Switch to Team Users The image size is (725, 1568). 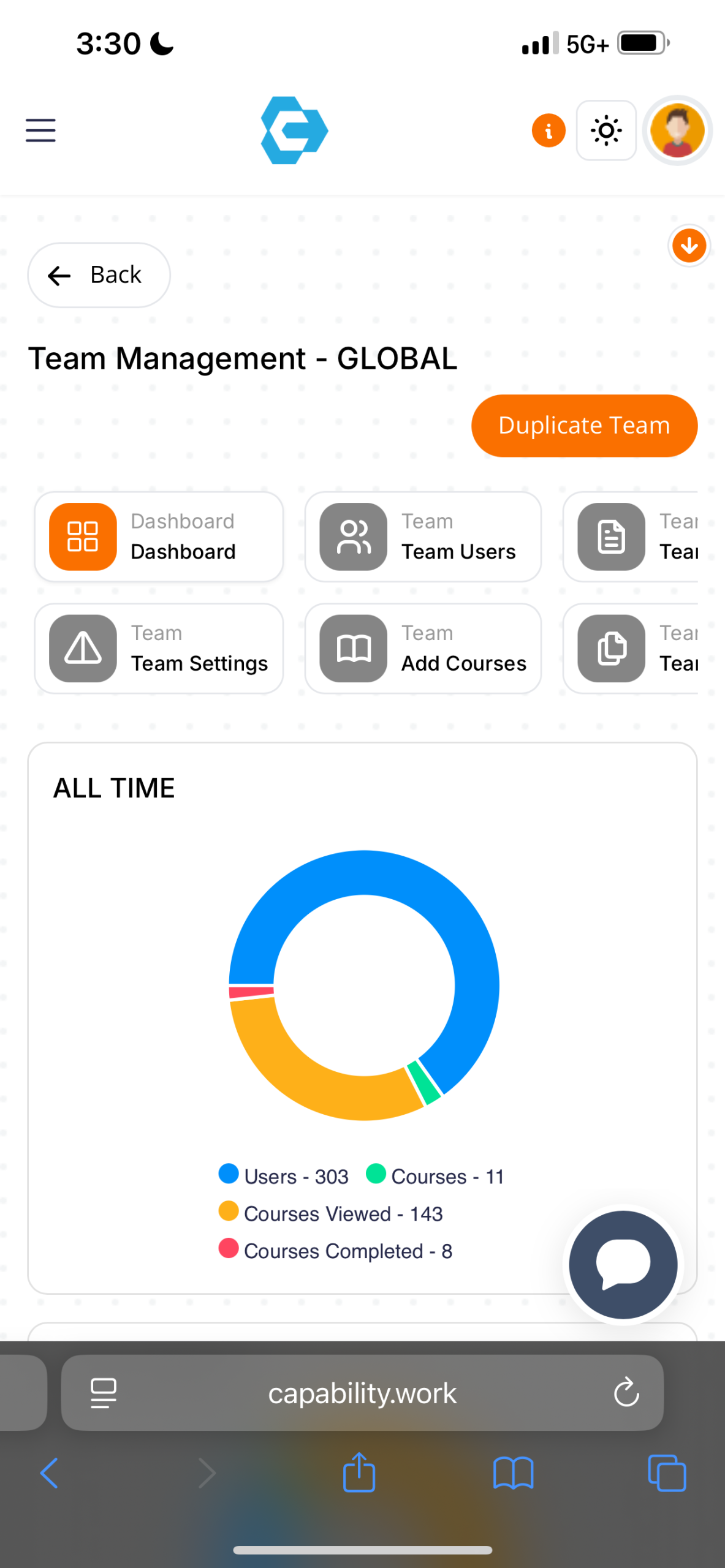(x=423, y=537)
